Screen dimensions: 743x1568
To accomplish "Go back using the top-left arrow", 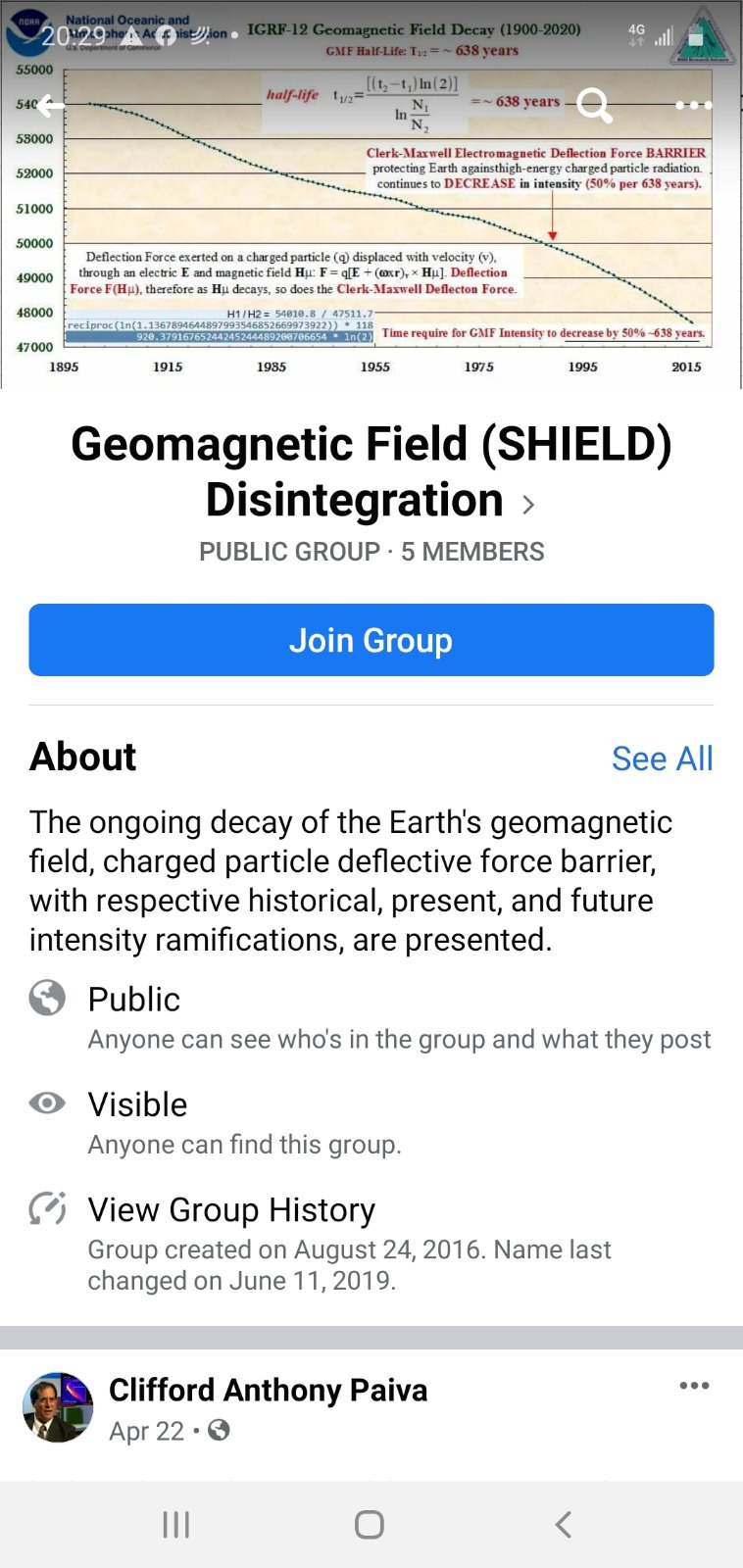I will tap(51, 105).
